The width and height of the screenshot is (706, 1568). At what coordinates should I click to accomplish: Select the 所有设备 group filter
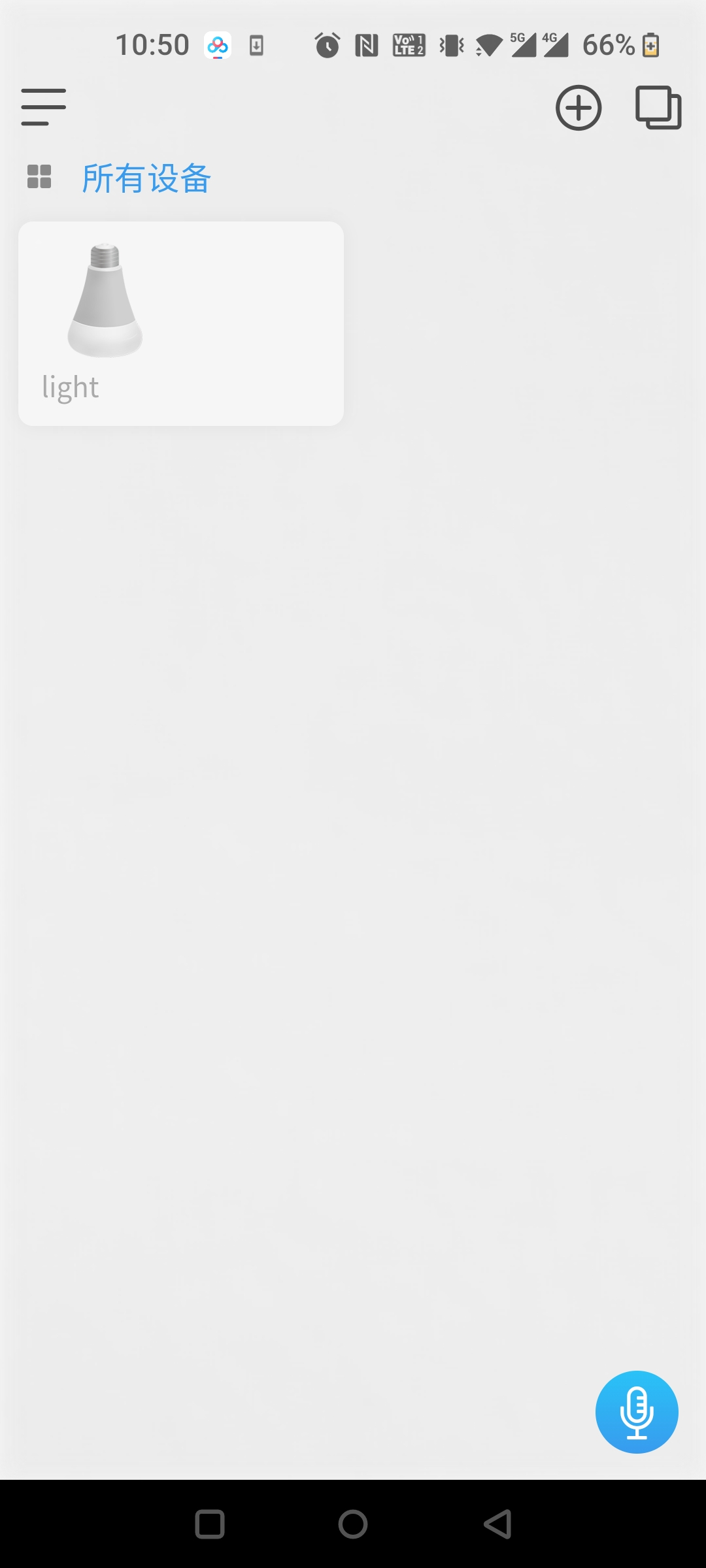coord(145,178)
